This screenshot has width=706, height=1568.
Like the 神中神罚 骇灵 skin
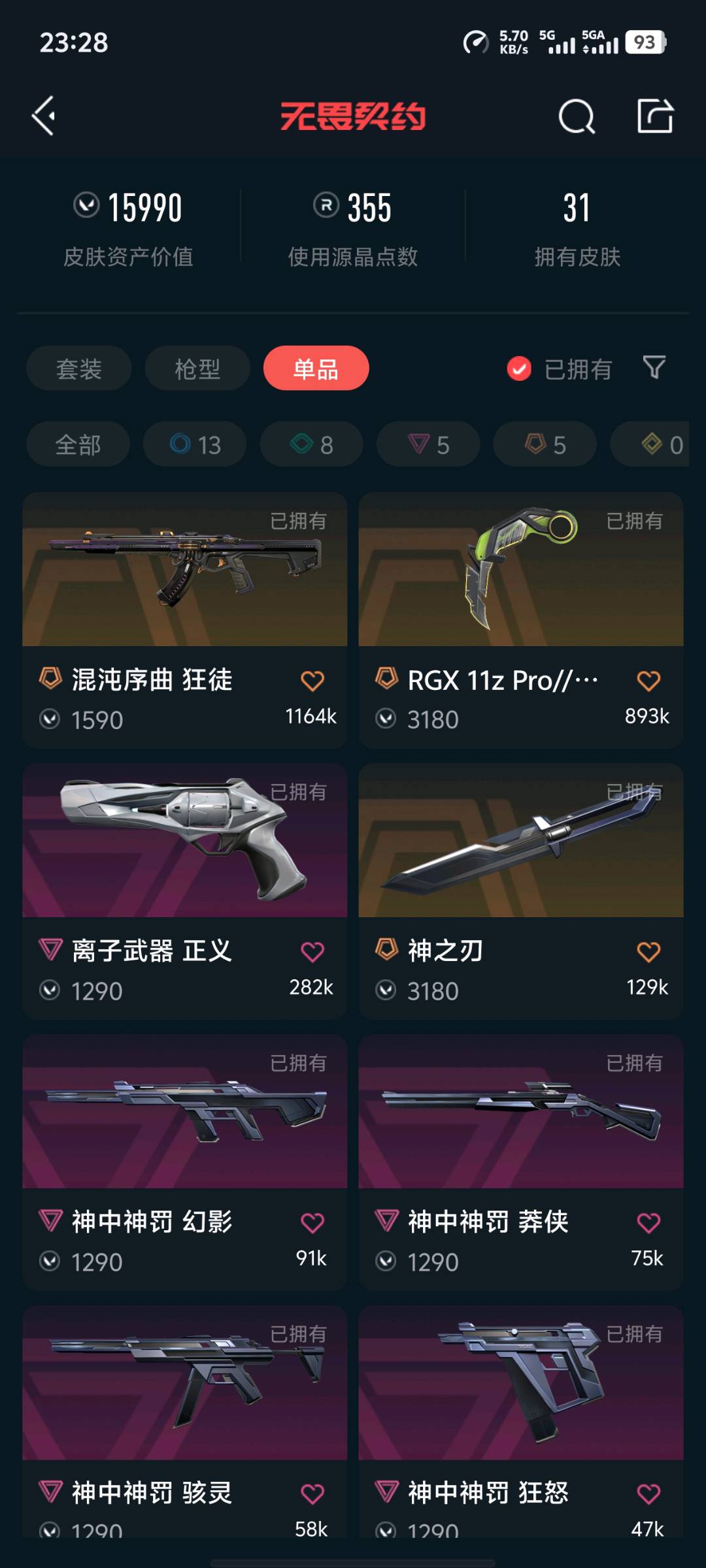pos(312,1494)
